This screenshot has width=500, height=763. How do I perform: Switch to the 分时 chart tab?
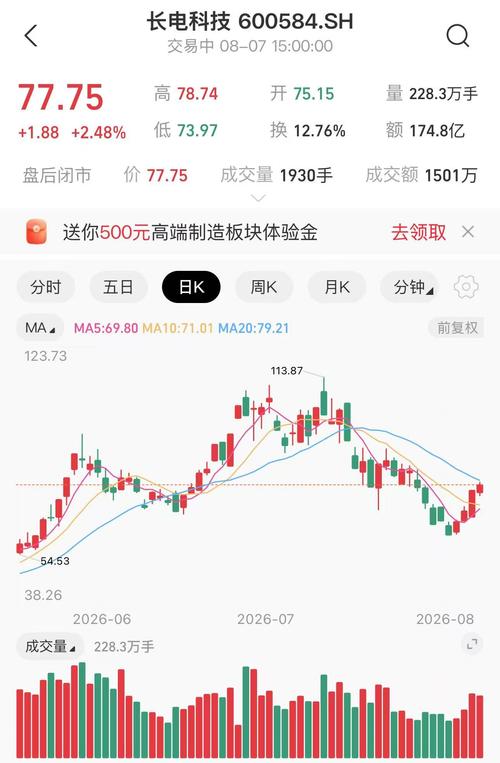[46, 287]
